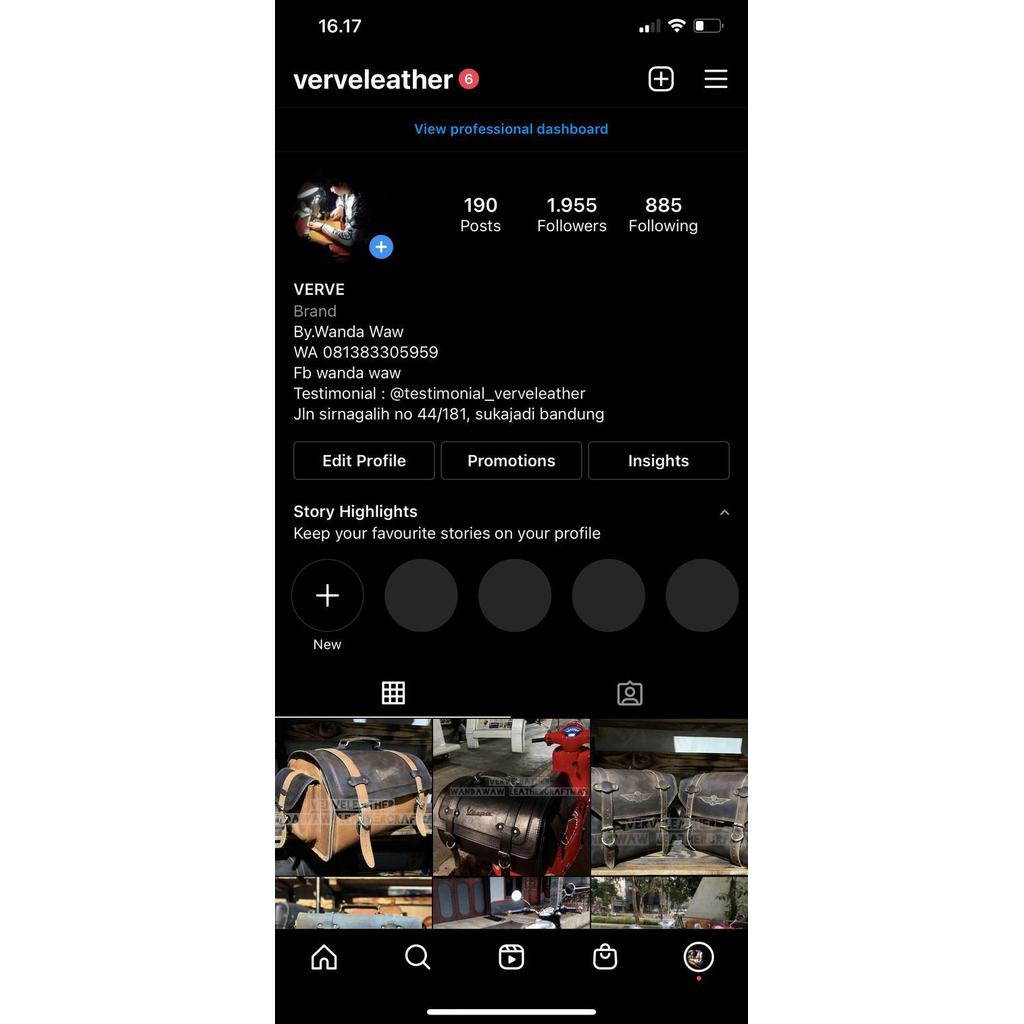Viewport: 1024px width, 1024px height.
Task: Open the create new post plus icon
Action: [661, 79]
